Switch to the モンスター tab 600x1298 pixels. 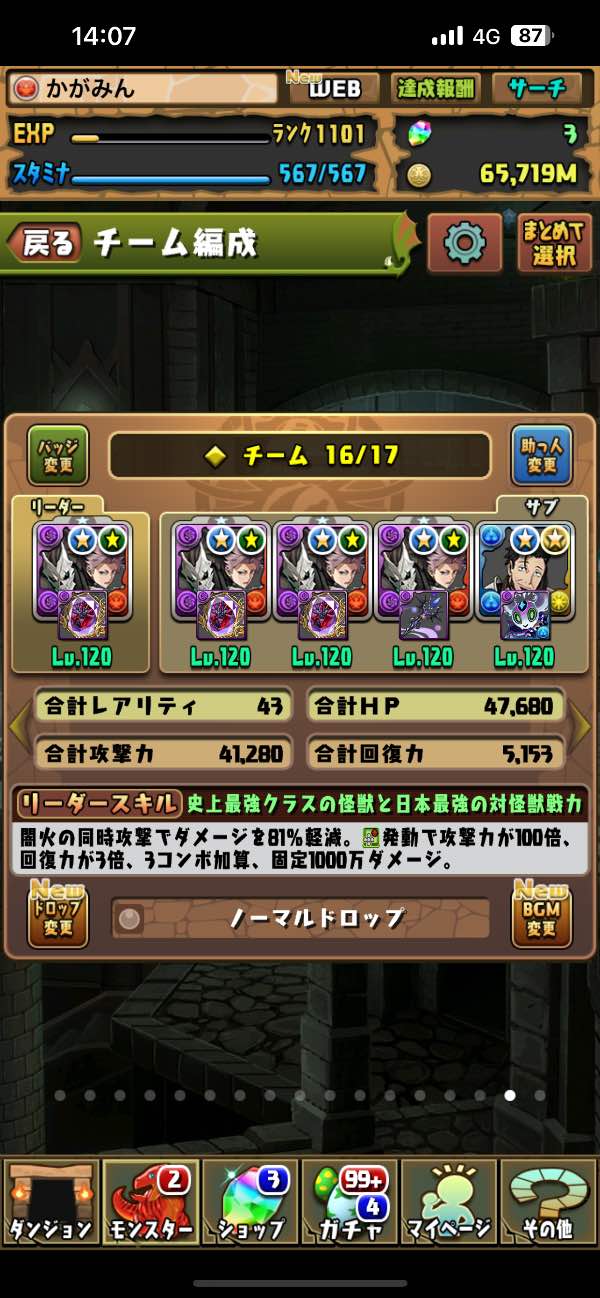tap(150, 1201)
